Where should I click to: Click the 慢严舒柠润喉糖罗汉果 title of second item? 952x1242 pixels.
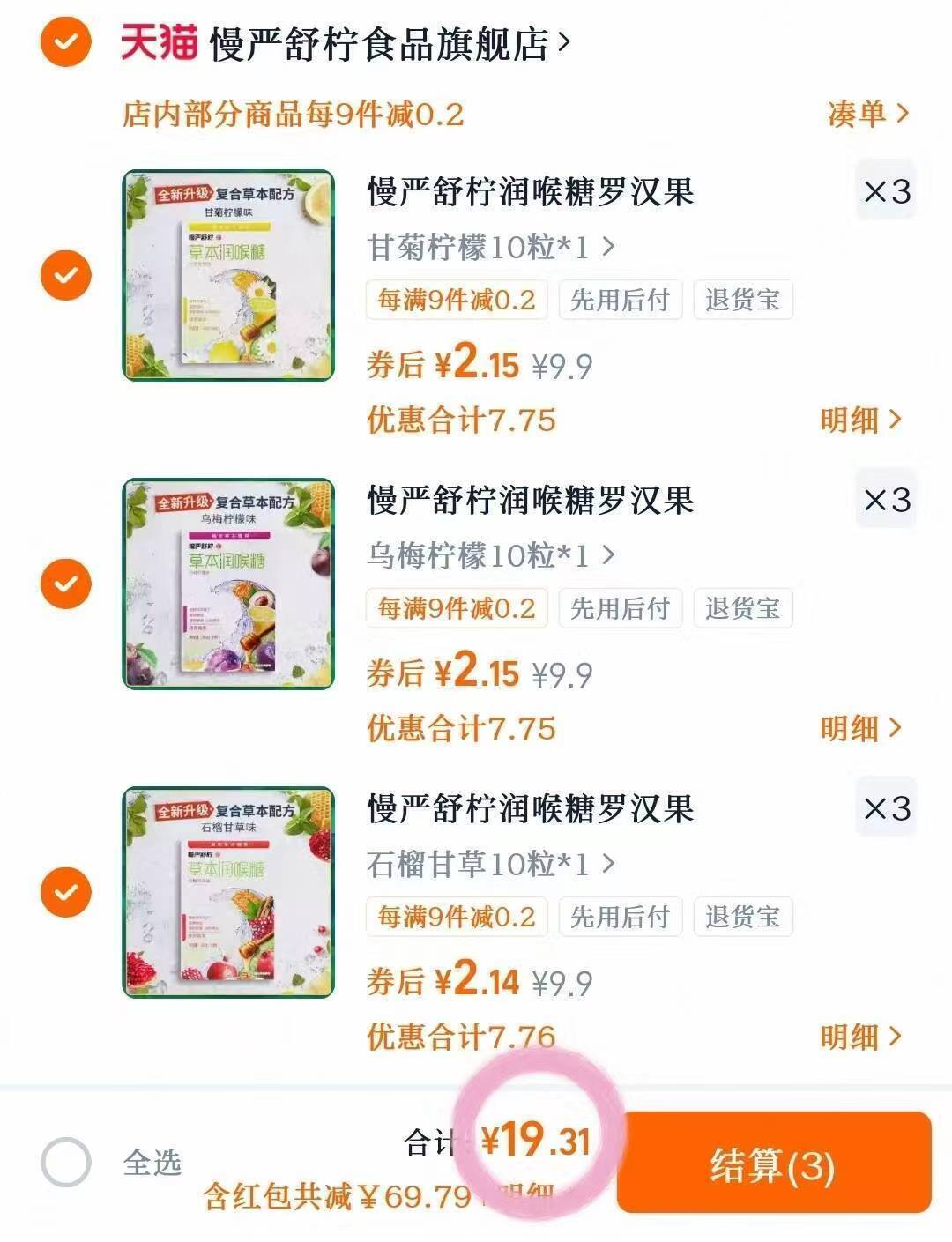click(x=529, y=502)
